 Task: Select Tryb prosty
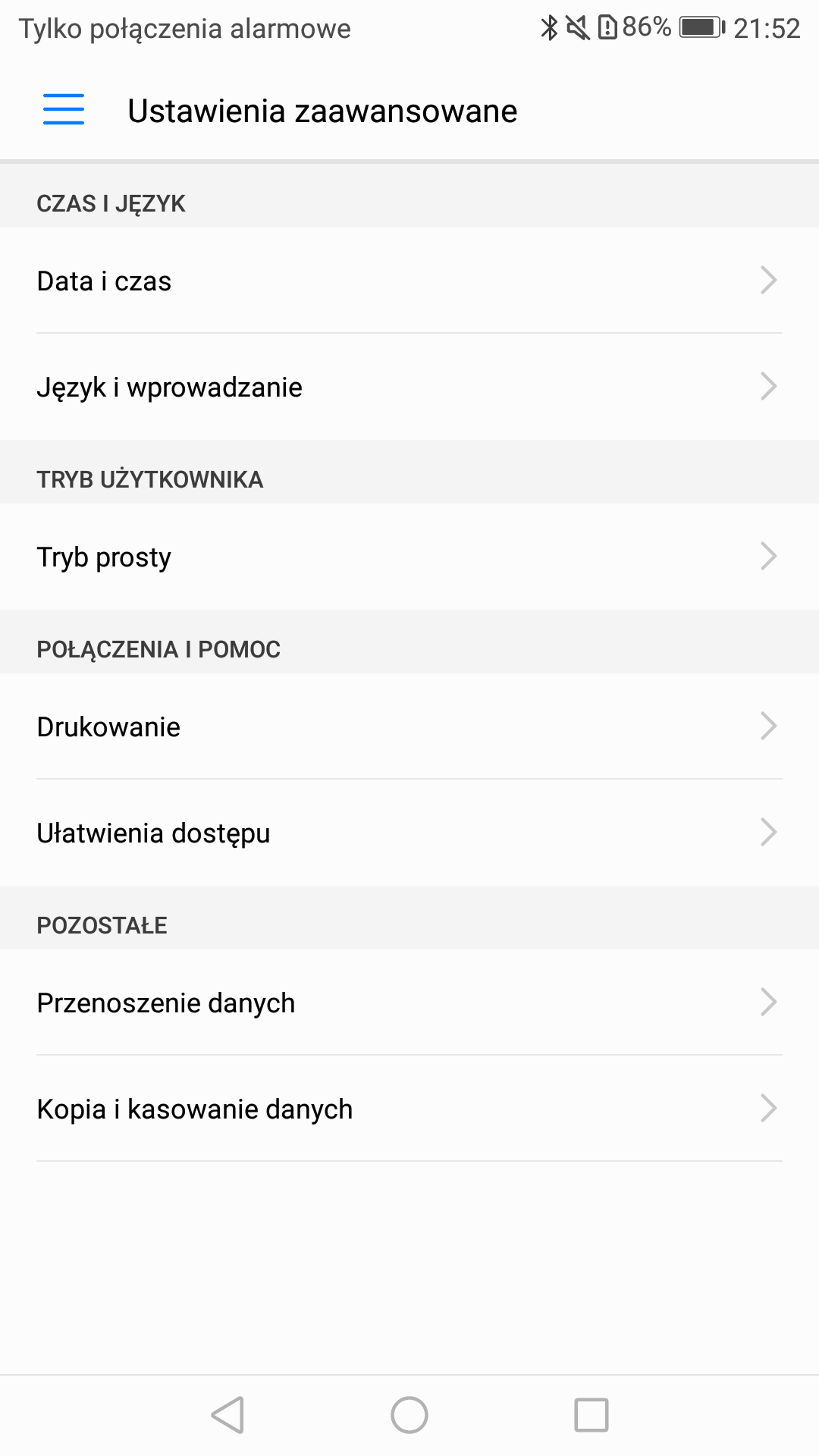[x=409, y=557]
